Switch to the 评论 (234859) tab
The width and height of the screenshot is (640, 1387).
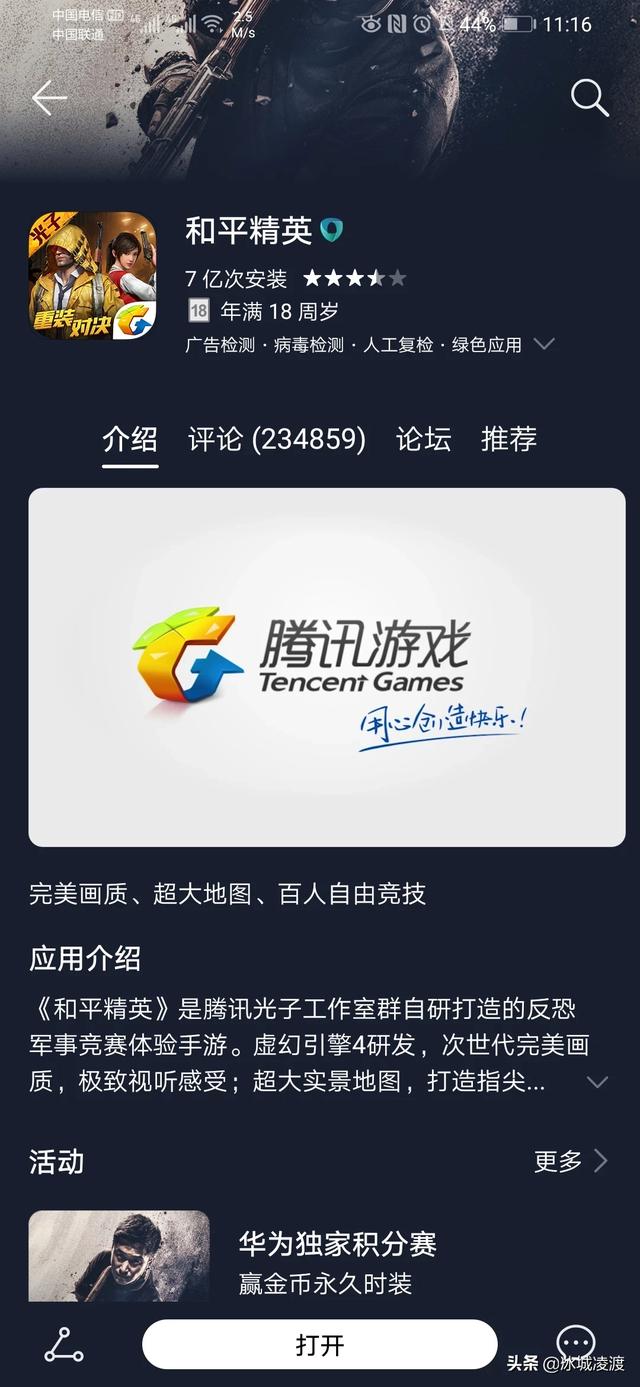[277, 439]
